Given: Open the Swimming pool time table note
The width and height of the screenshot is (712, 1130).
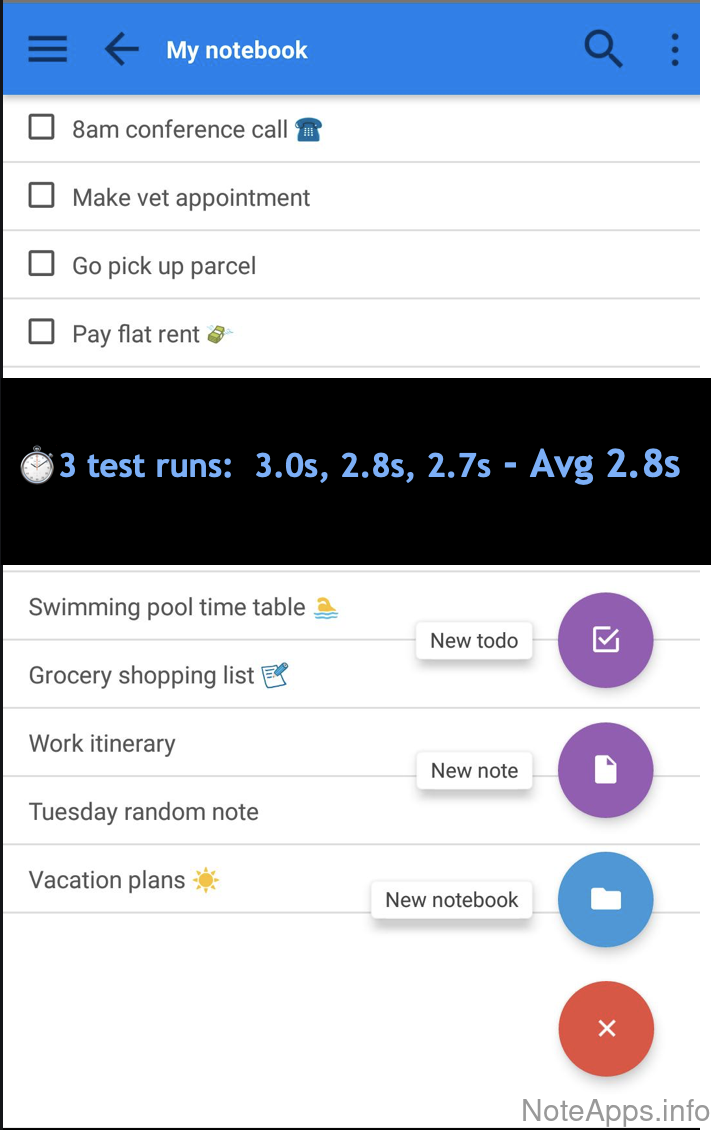Looking at the screenshot, I should (x=167, y=607).
